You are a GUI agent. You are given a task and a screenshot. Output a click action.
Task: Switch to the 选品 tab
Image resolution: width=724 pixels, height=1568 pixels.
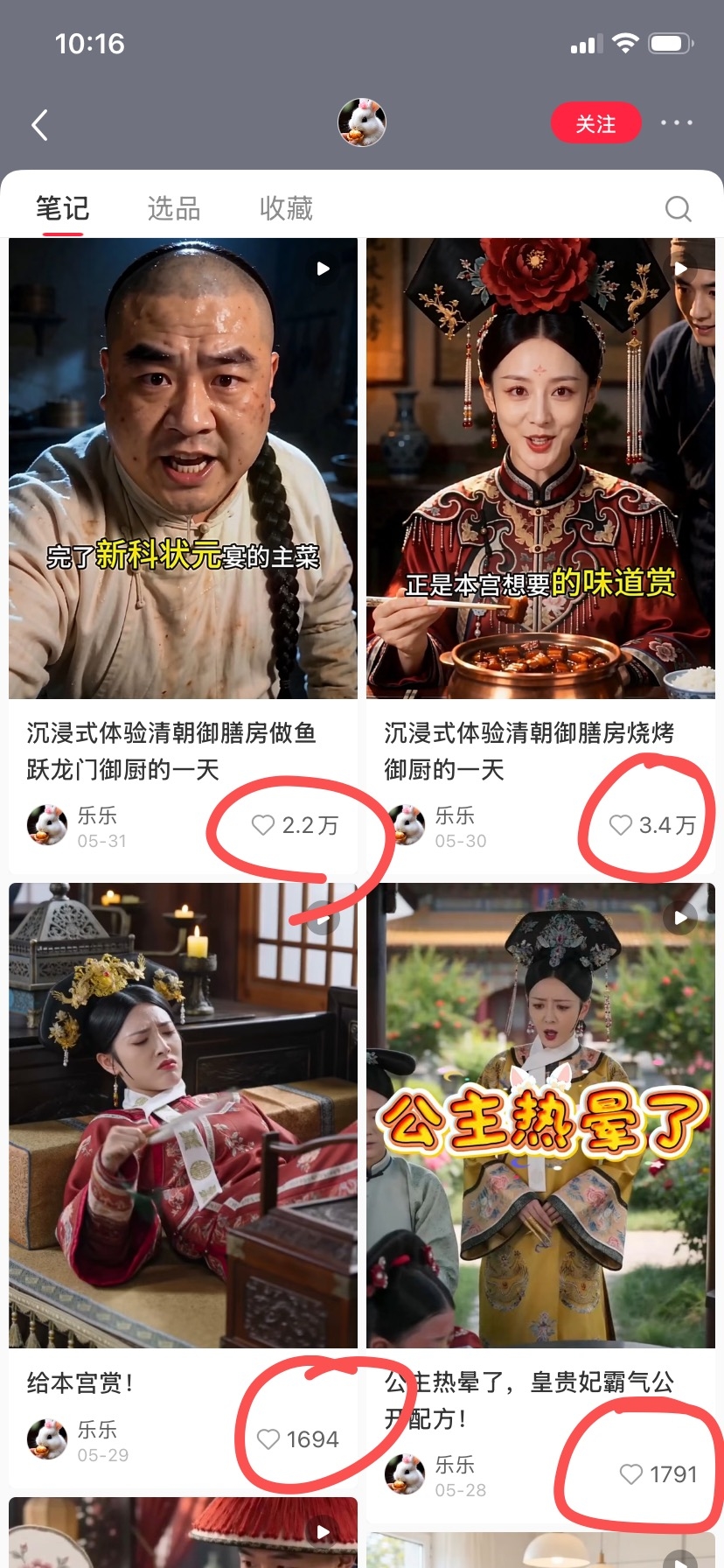pos(174,208)
